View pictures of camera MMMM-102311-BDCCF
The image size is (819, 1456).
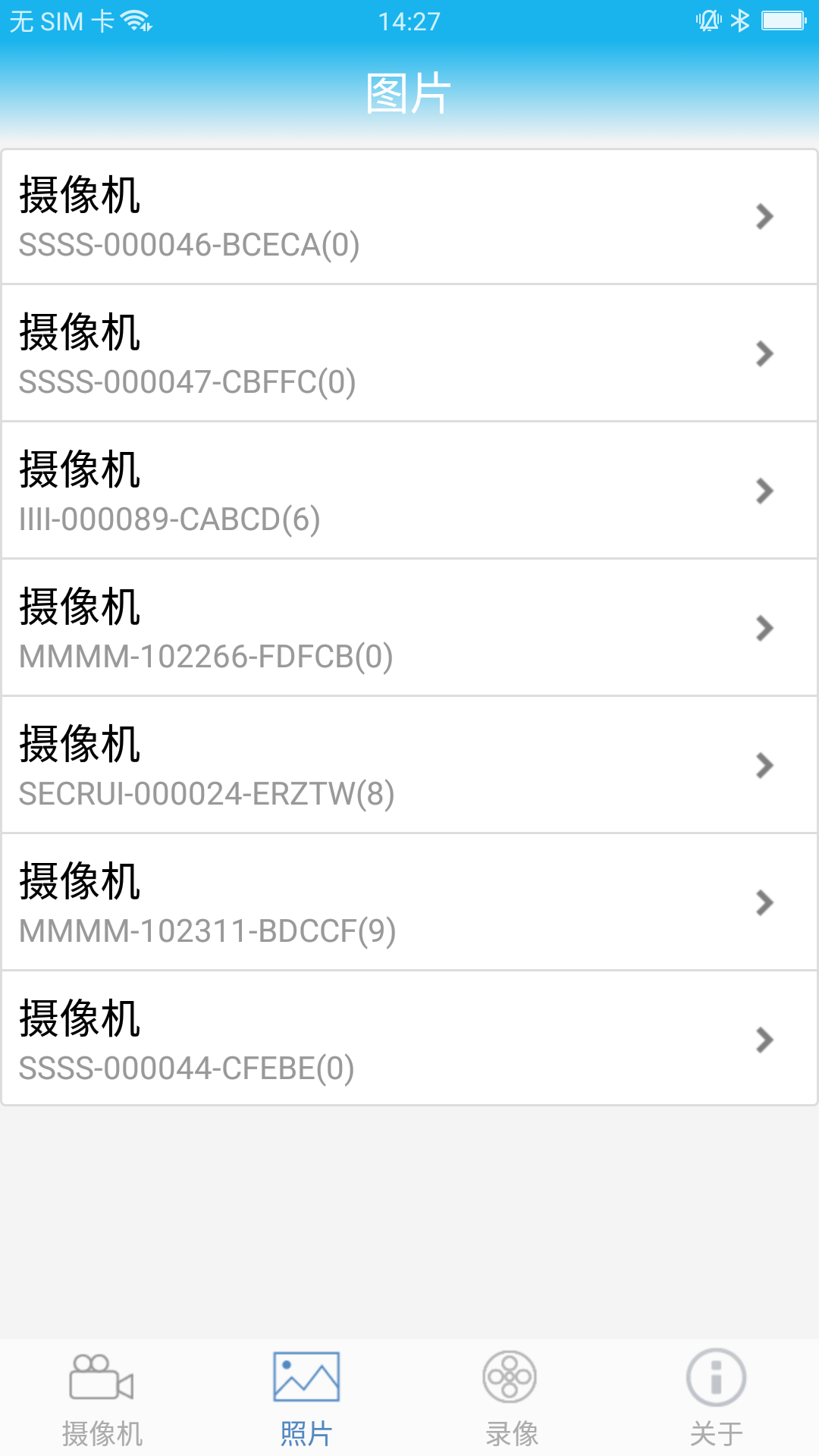click(409, 902)
